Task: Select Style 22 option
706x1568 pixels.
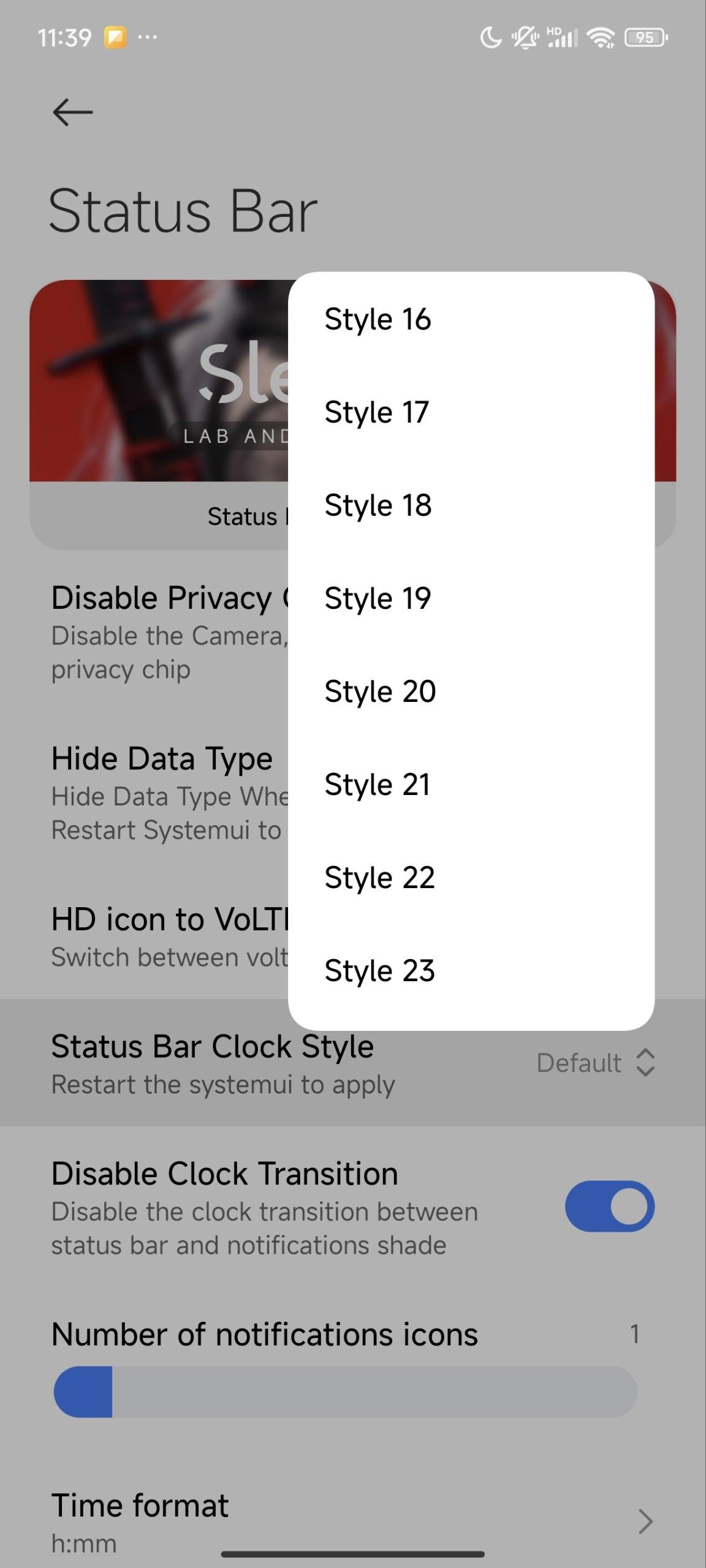Action: pyautogui.click(x=471, y=878)
